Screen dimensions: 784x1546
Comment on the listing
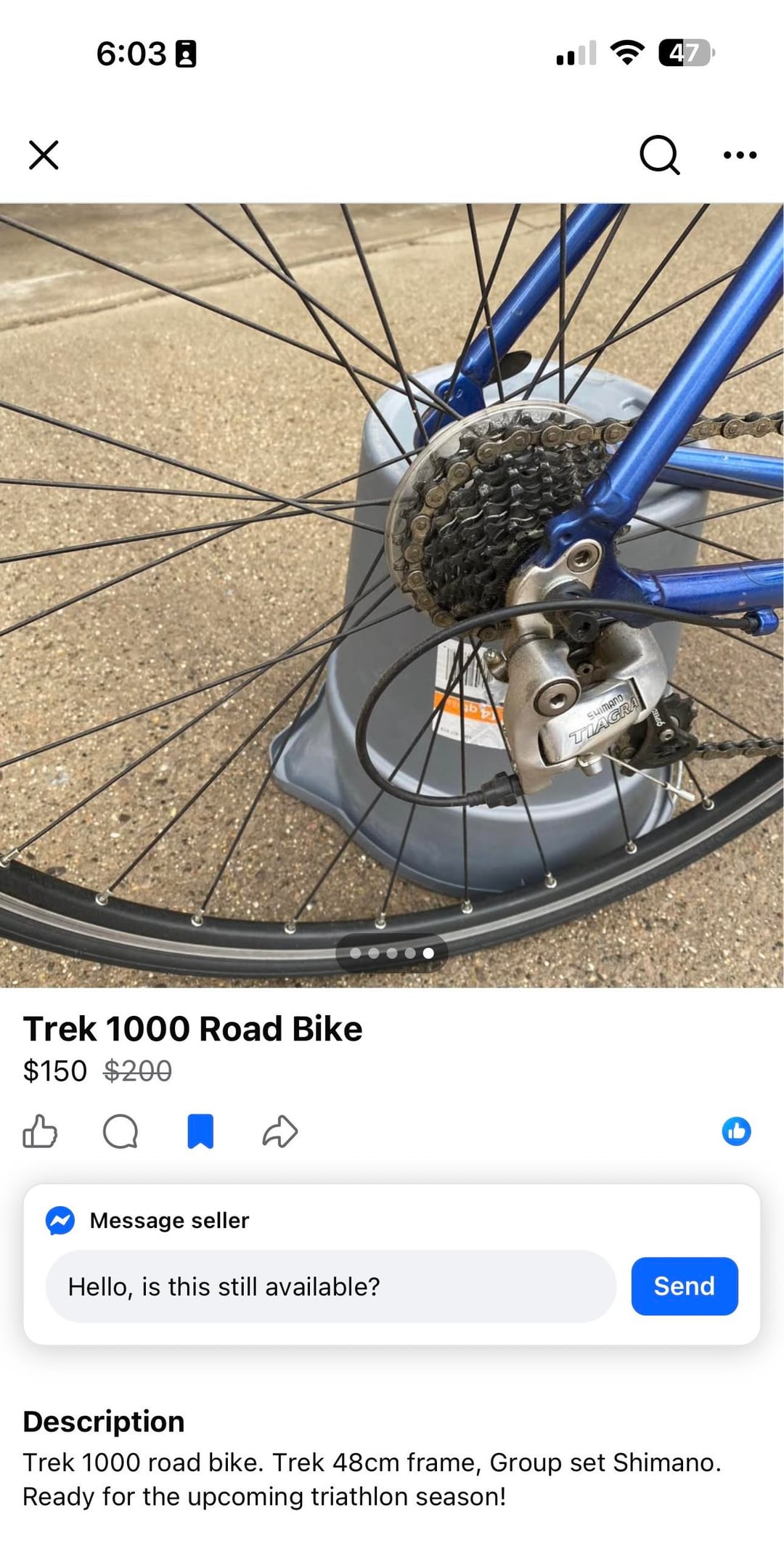point(121,1131)
